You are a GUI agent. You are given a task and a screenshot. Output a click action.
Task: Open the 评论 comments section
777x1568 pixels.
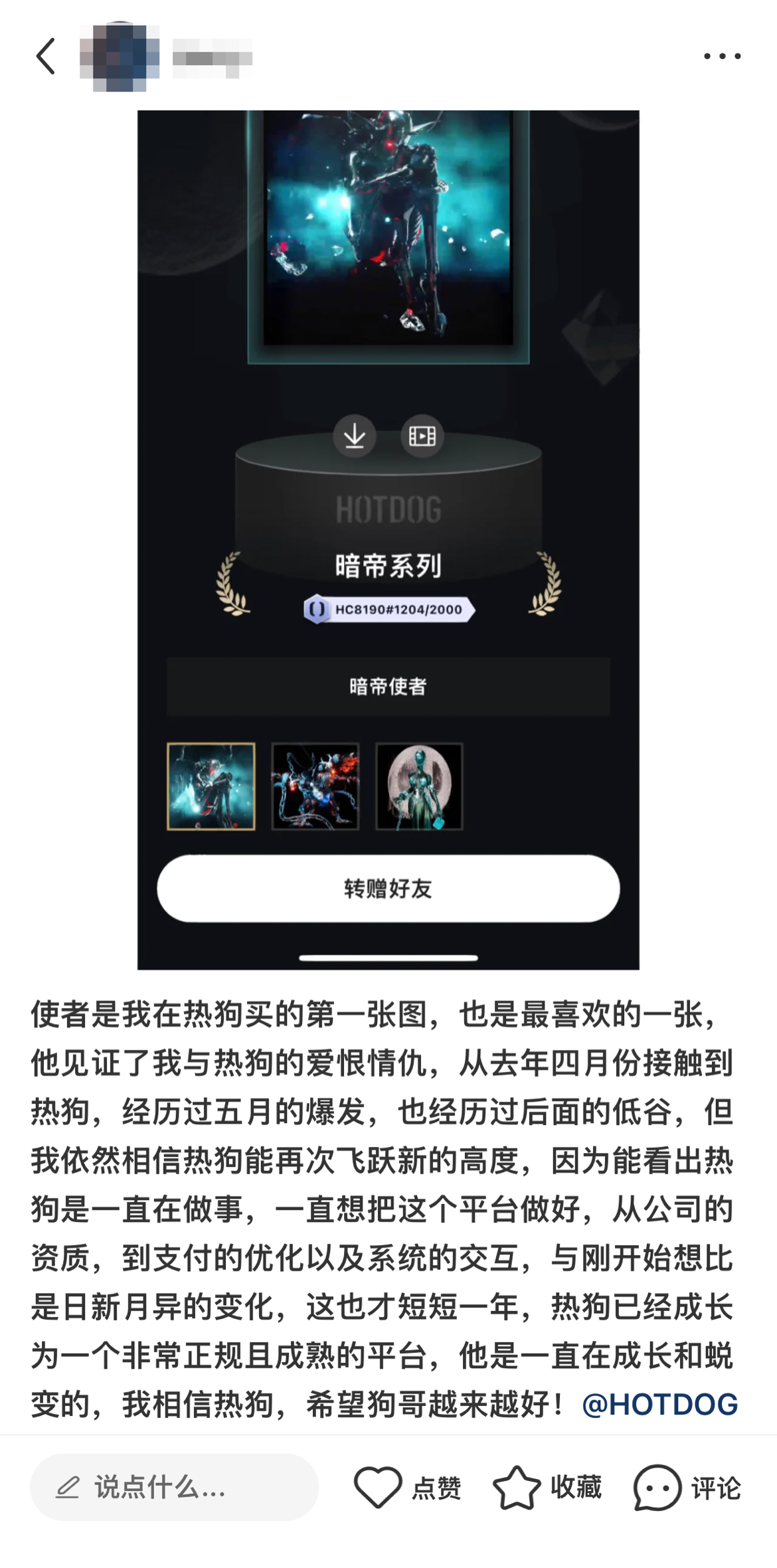point(687,1487)
